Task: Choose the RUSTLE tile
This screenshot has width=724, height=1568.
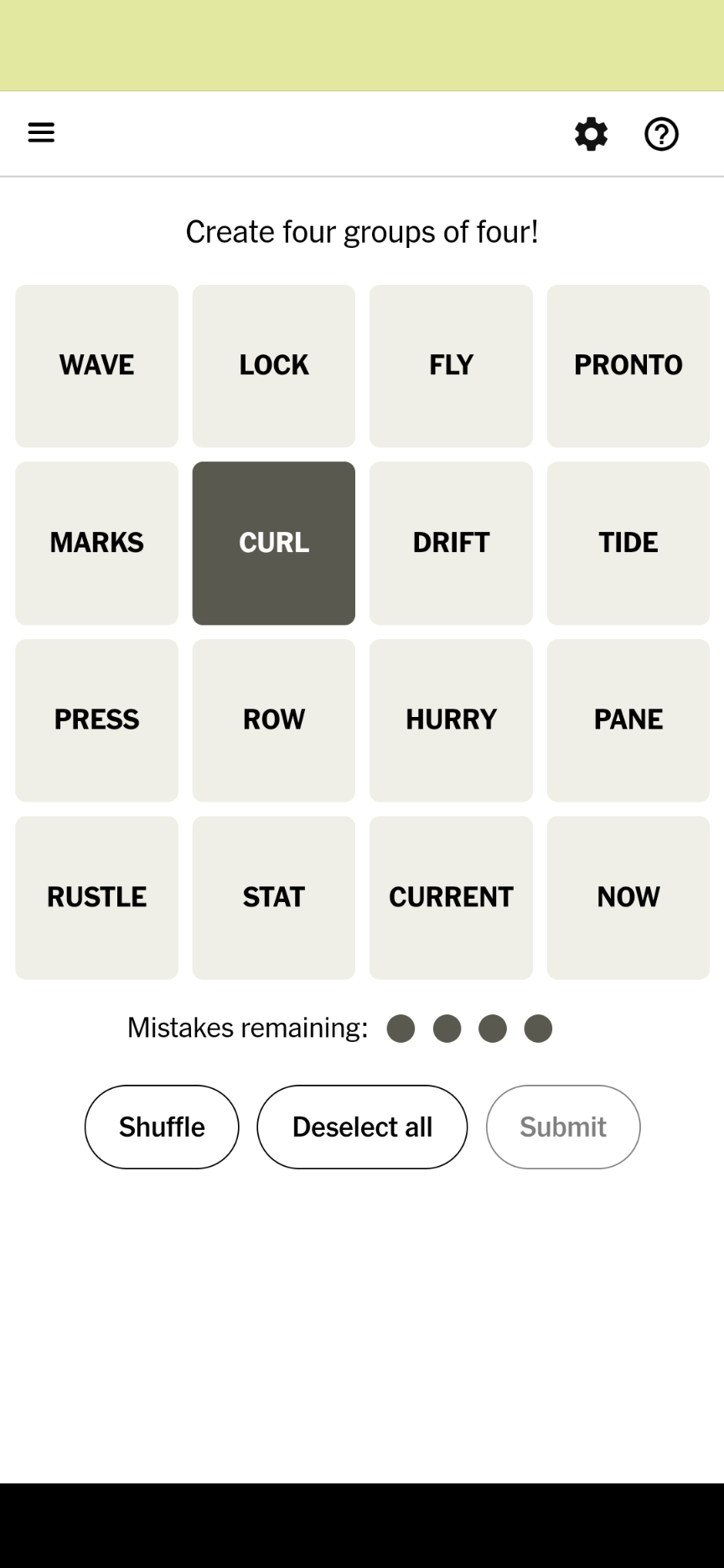Action: tap(96, 897)
